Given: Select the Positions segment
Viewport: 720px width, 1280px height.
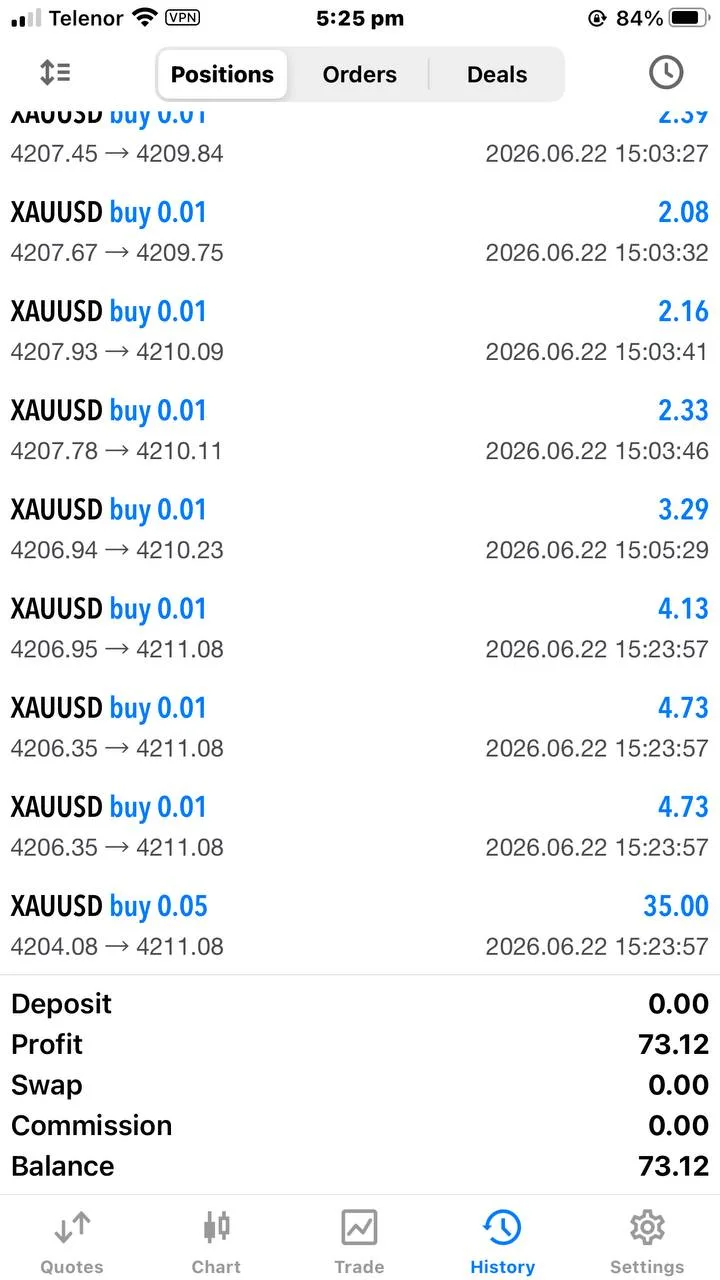Looking at the screenshot, I should [x=222, y=74].
